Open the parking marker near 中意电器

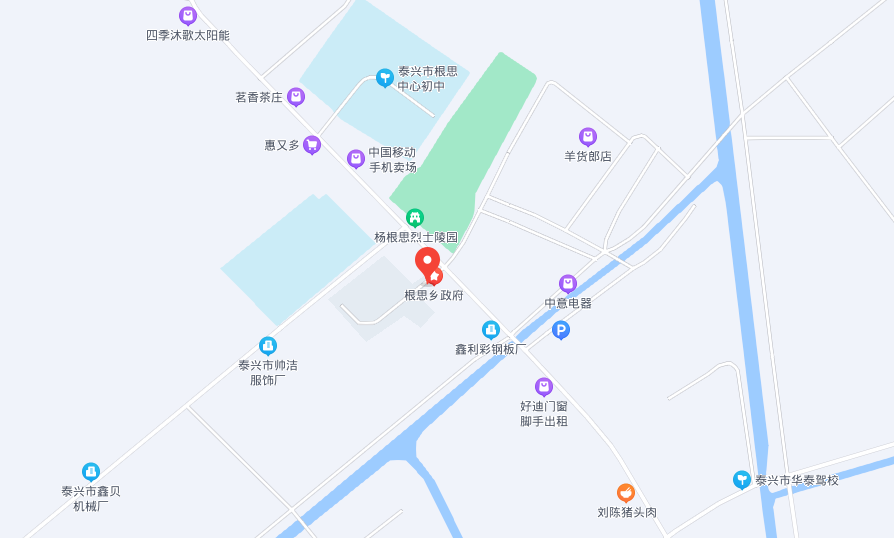561,329
